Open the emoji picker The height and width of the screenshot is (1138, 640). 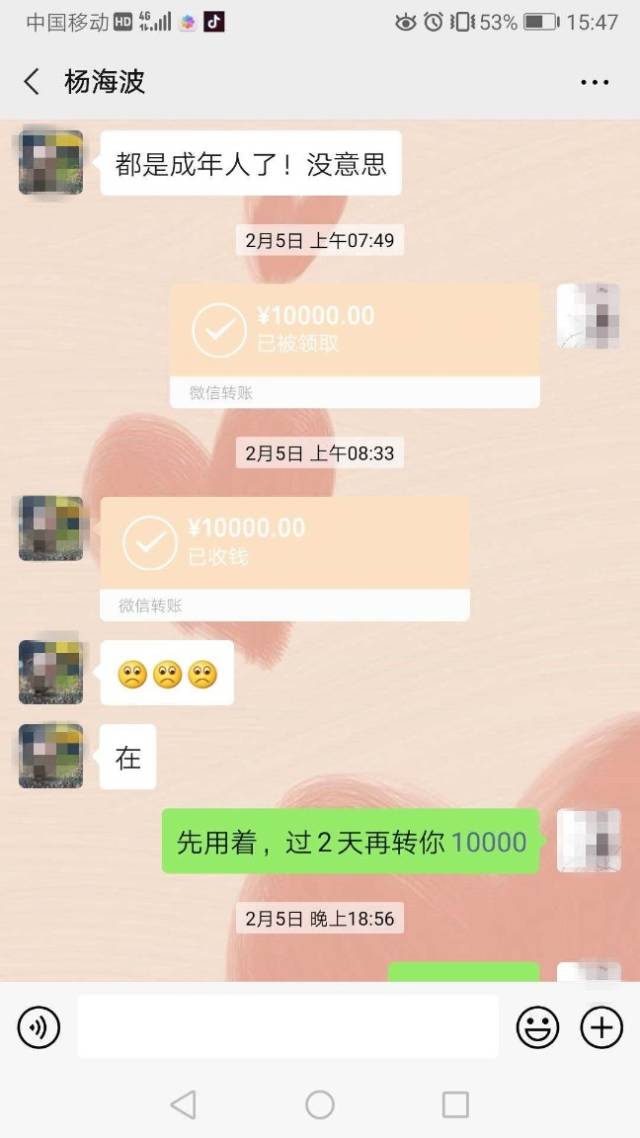coord(537,1027)
